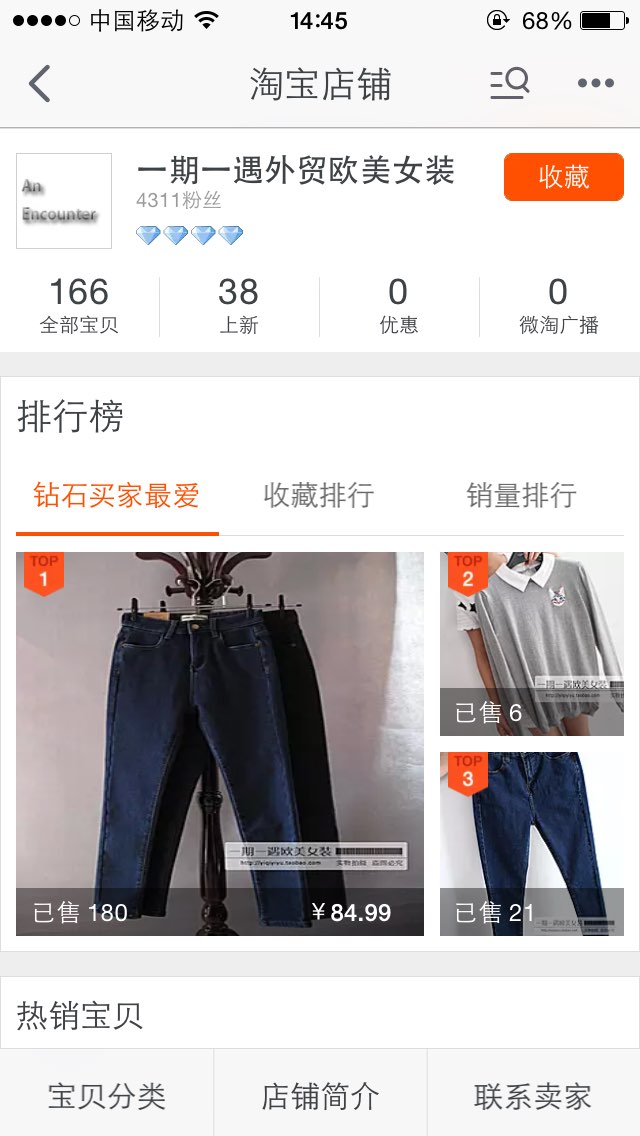Switch to the 收藏排行 tab

pyautogui.click(x=319, y=496)
